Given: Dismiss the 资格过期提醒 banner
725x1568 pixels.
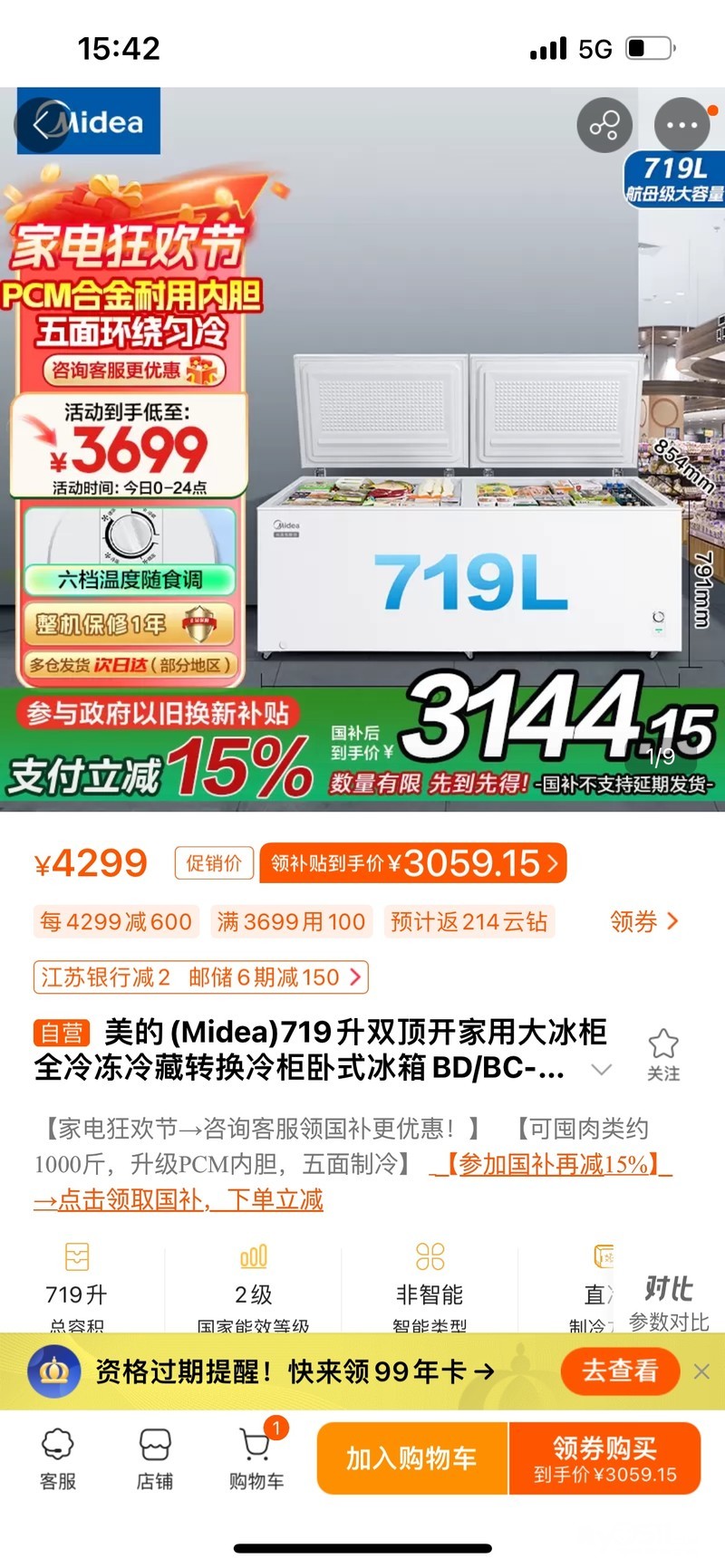Looking at the screenshot, I should point(701,1371).
